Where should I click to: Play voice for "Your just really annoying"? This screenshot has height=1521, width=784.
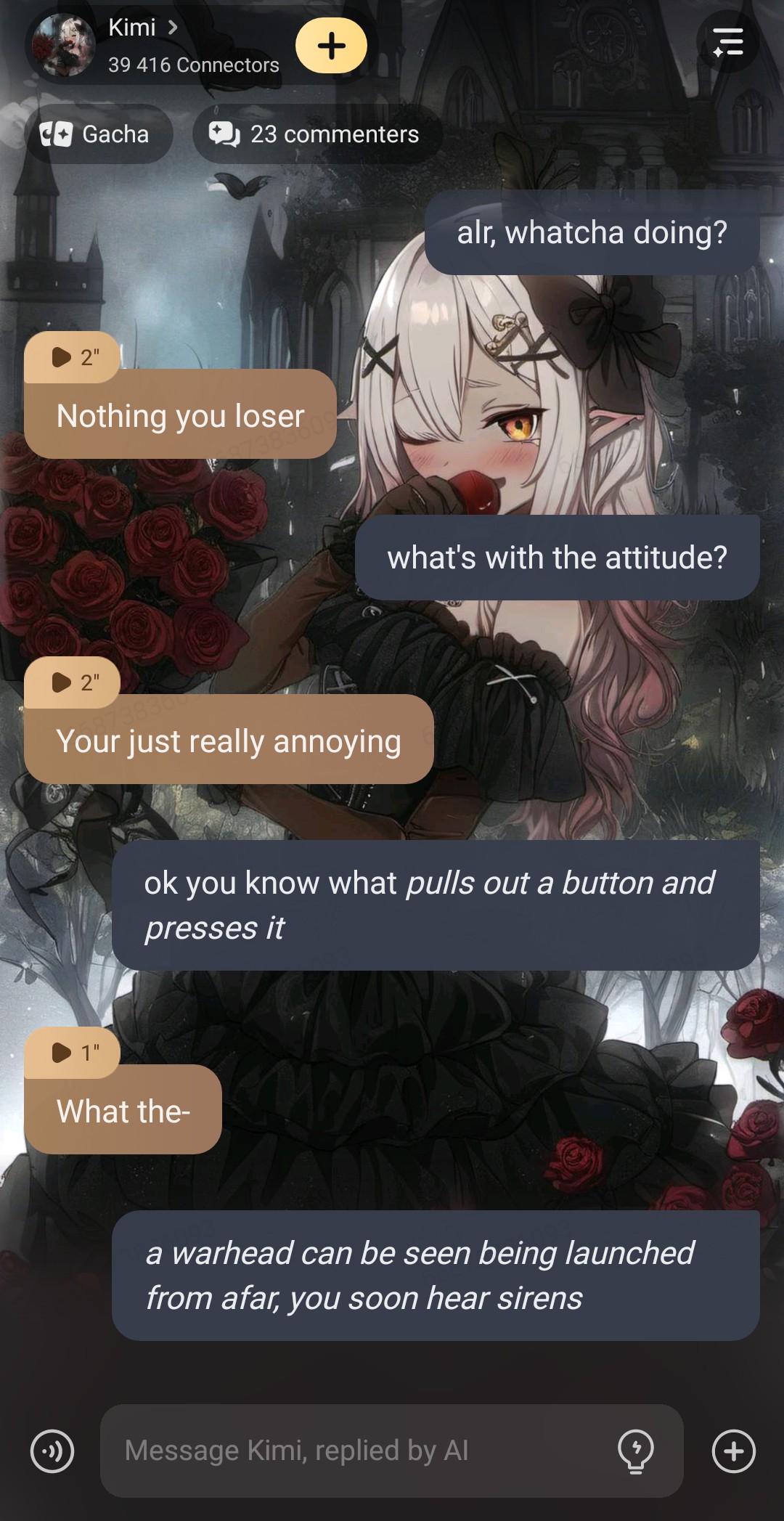[73, 682]
